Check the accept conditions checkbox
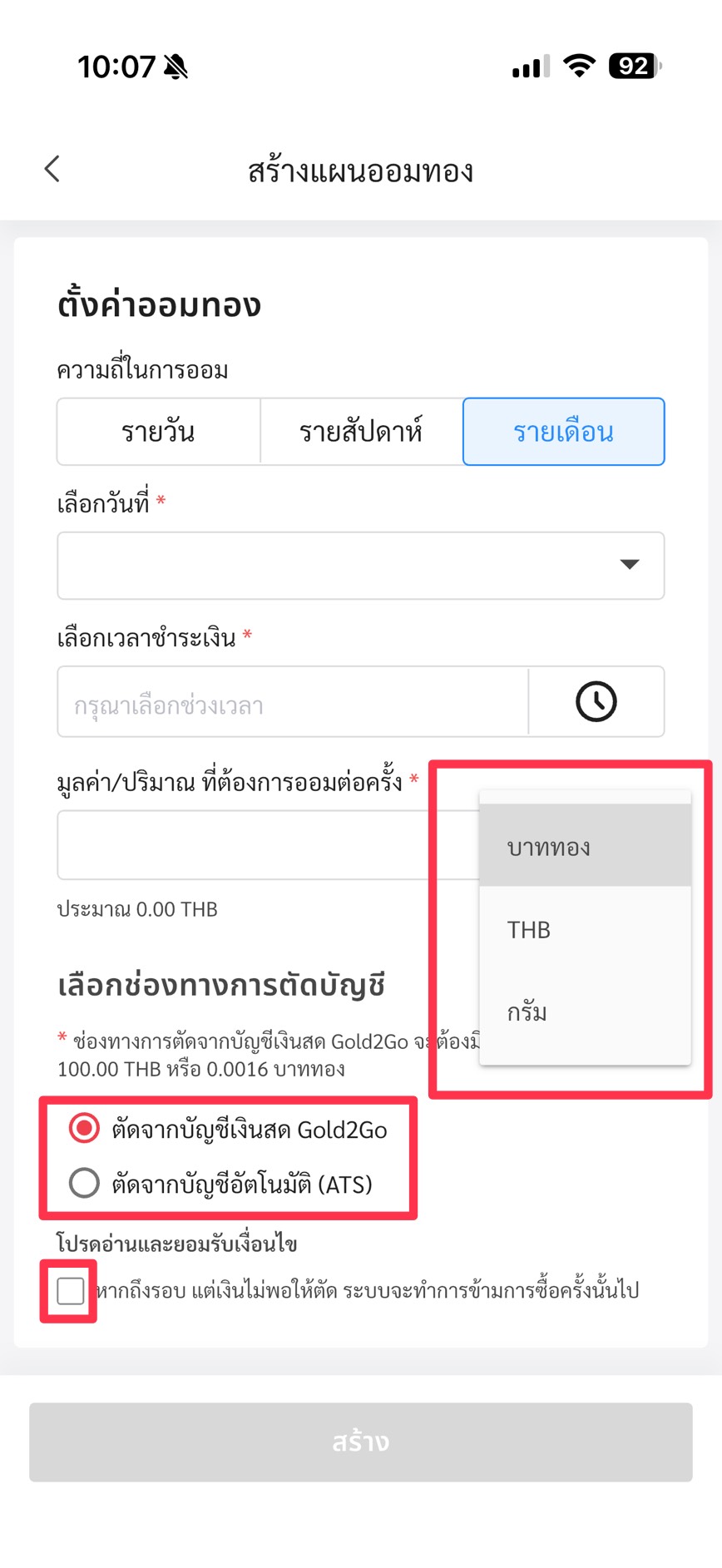Viewport: 722px width, 1568px height. 71,1291
